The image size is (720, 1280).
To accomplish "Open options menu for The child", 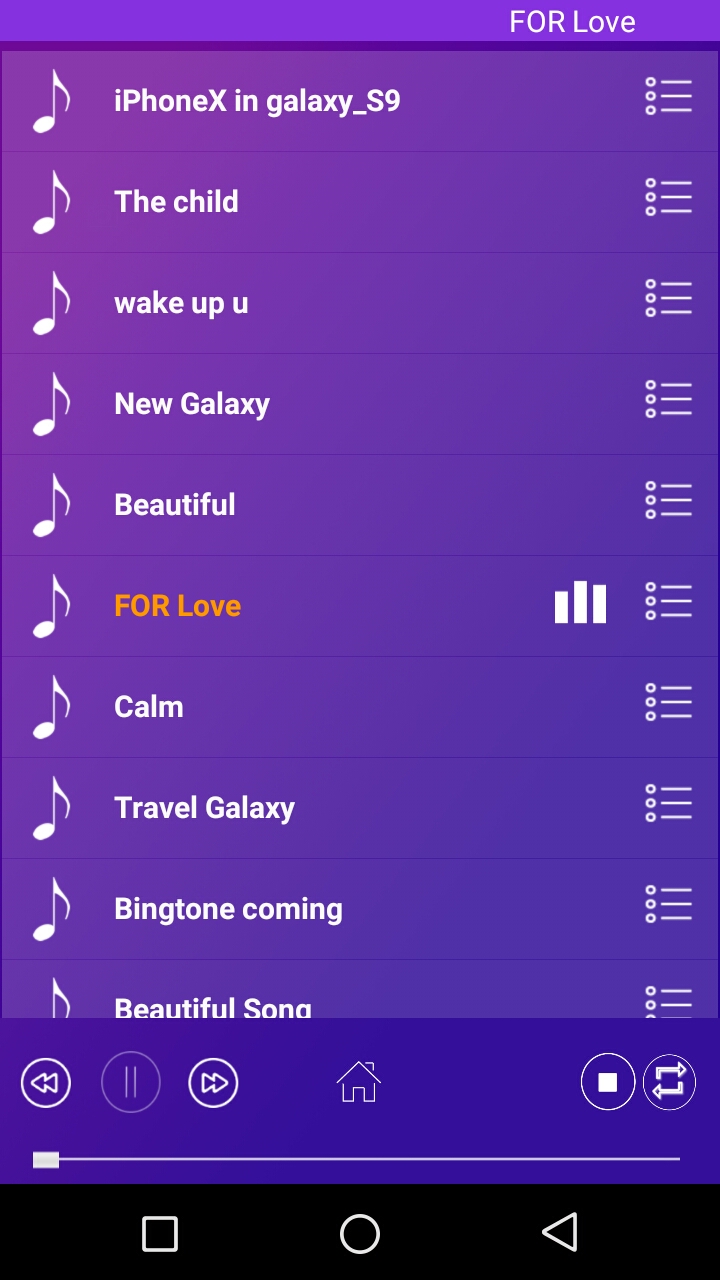I will [x=668, y=198].
